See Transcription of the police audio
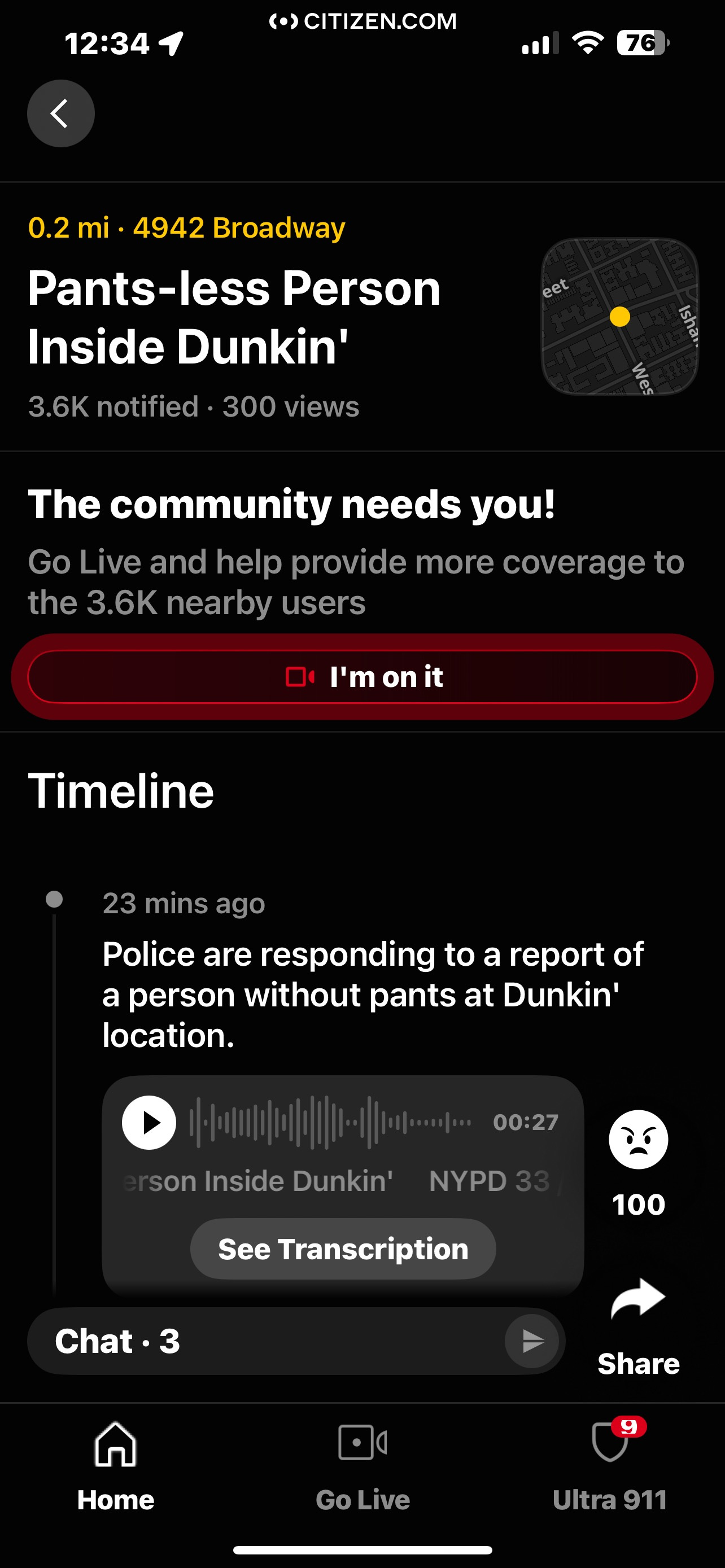 pos(343,1249)
